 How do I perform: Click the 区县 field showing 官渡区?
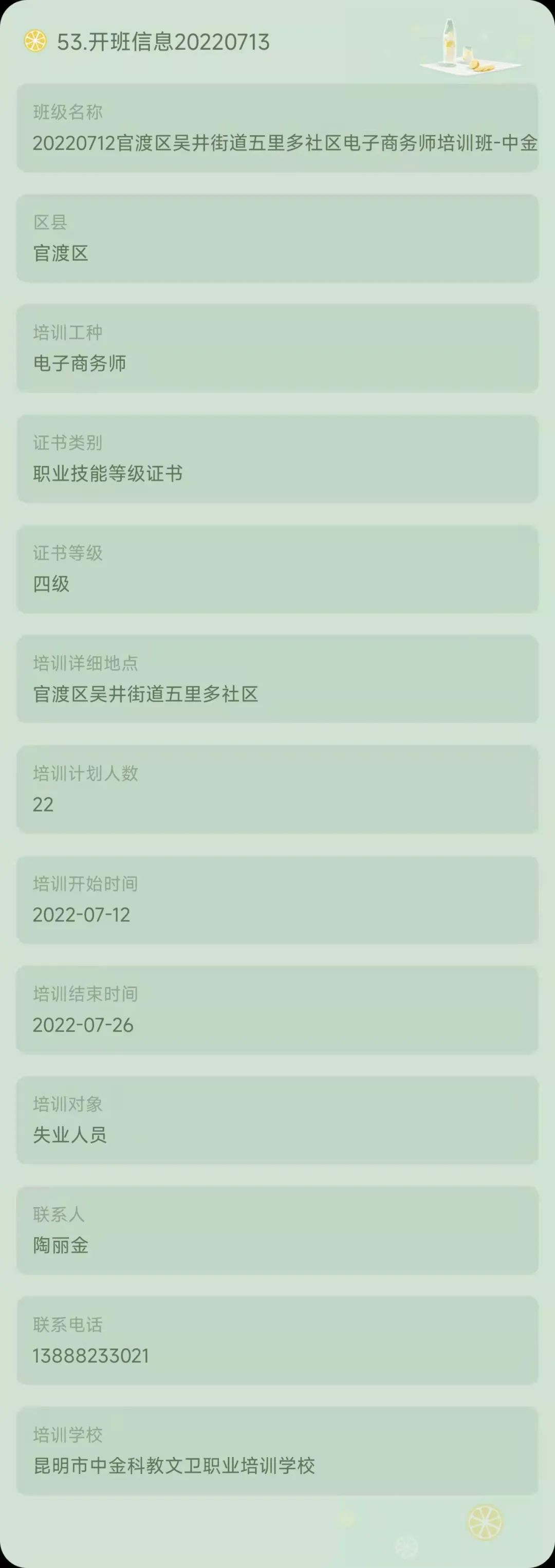point(277,238)
